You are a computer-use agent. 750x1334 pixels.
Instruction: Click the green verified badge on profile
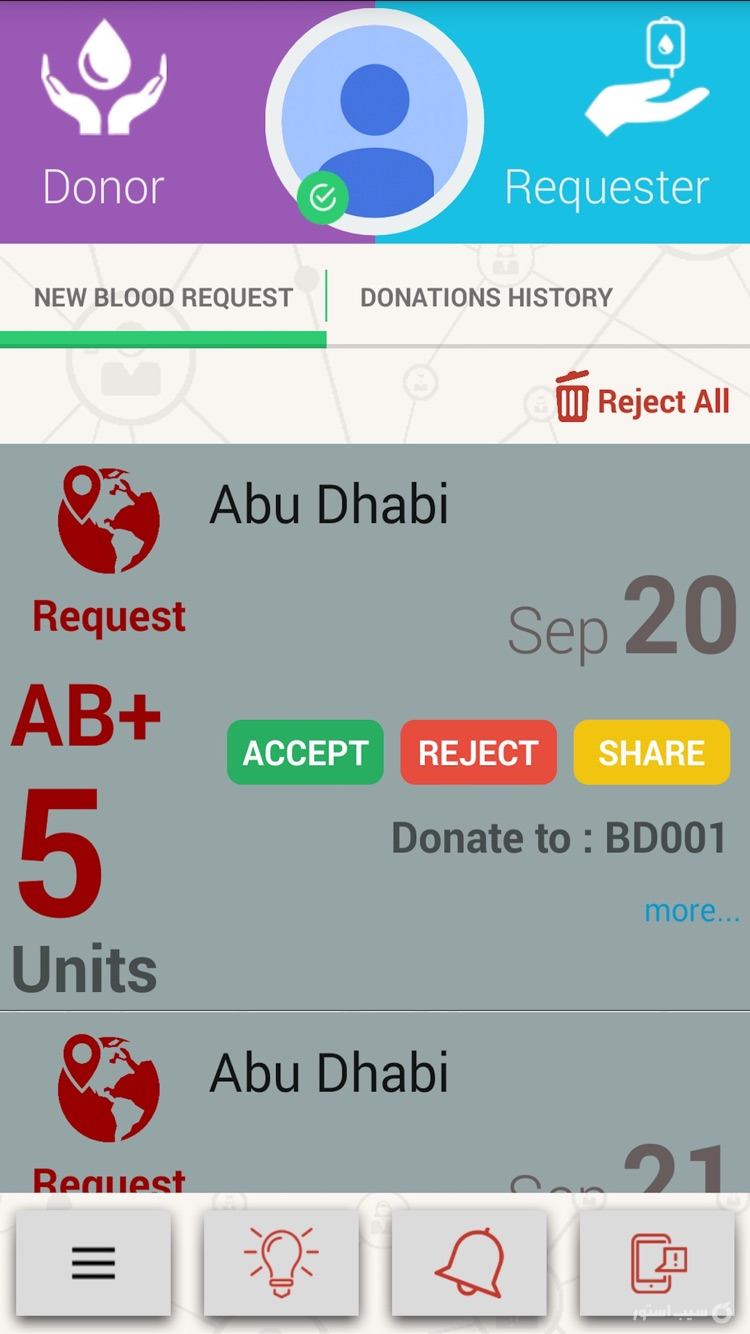pyautogui.click(x=323, y=197)
